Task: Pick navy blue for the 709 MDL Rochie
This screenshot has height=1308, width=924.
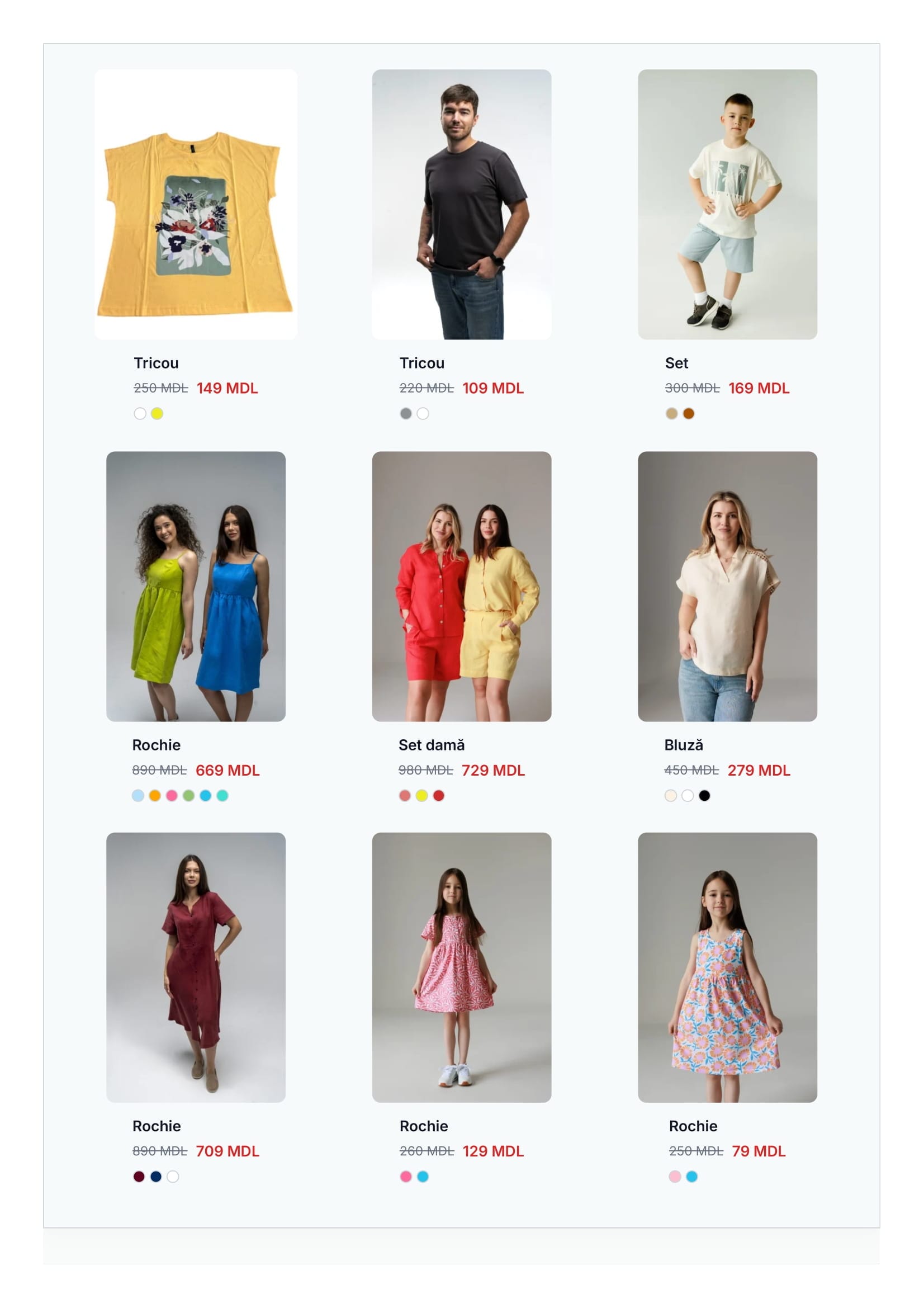Action: click(156, 1177)
